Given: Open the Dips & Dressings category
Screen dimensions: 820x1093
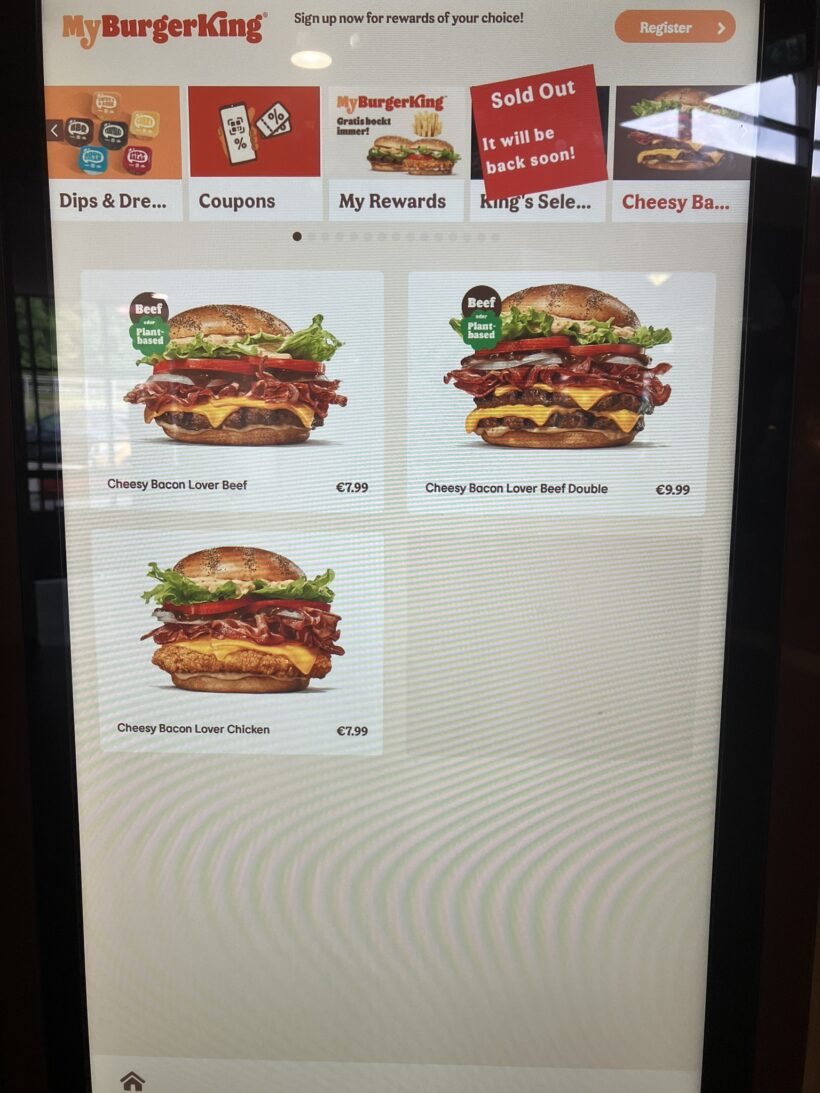Looking at the screenshot, I should point(114,152).
